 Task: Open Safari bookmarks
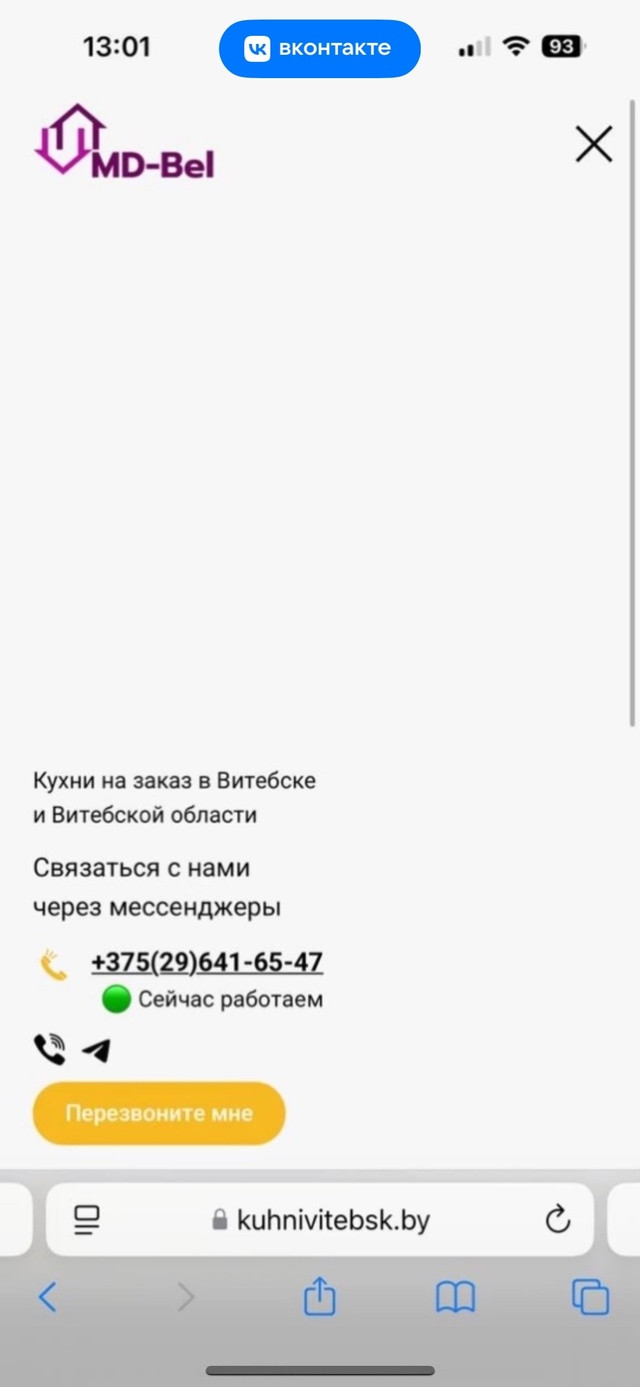pos(455,1298)
